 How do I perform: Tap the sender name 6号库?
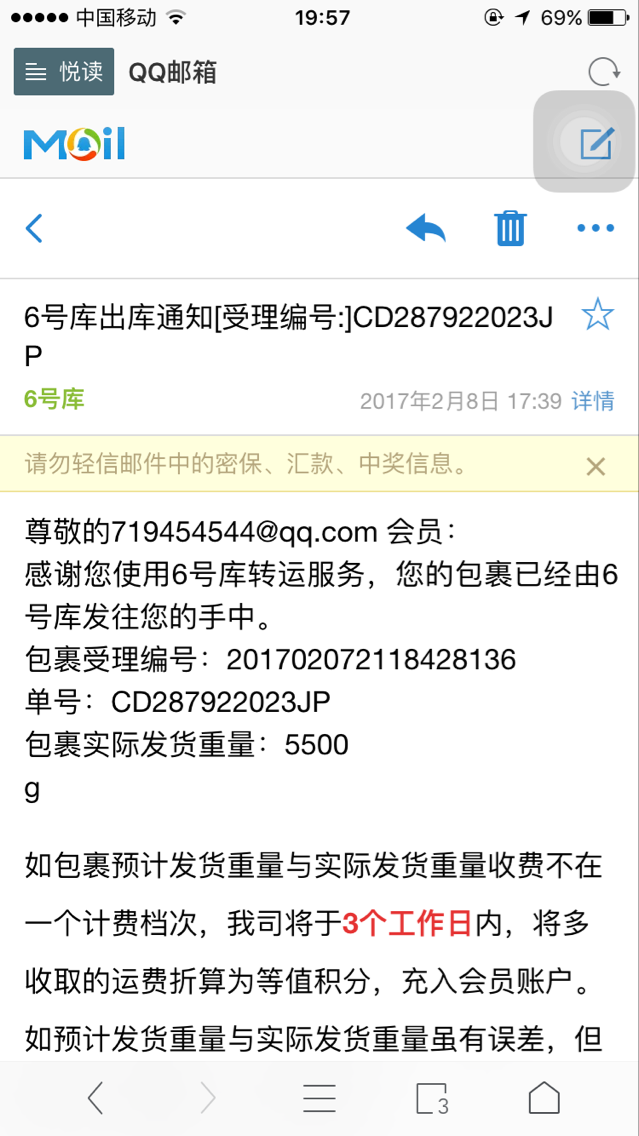[54, 398]
